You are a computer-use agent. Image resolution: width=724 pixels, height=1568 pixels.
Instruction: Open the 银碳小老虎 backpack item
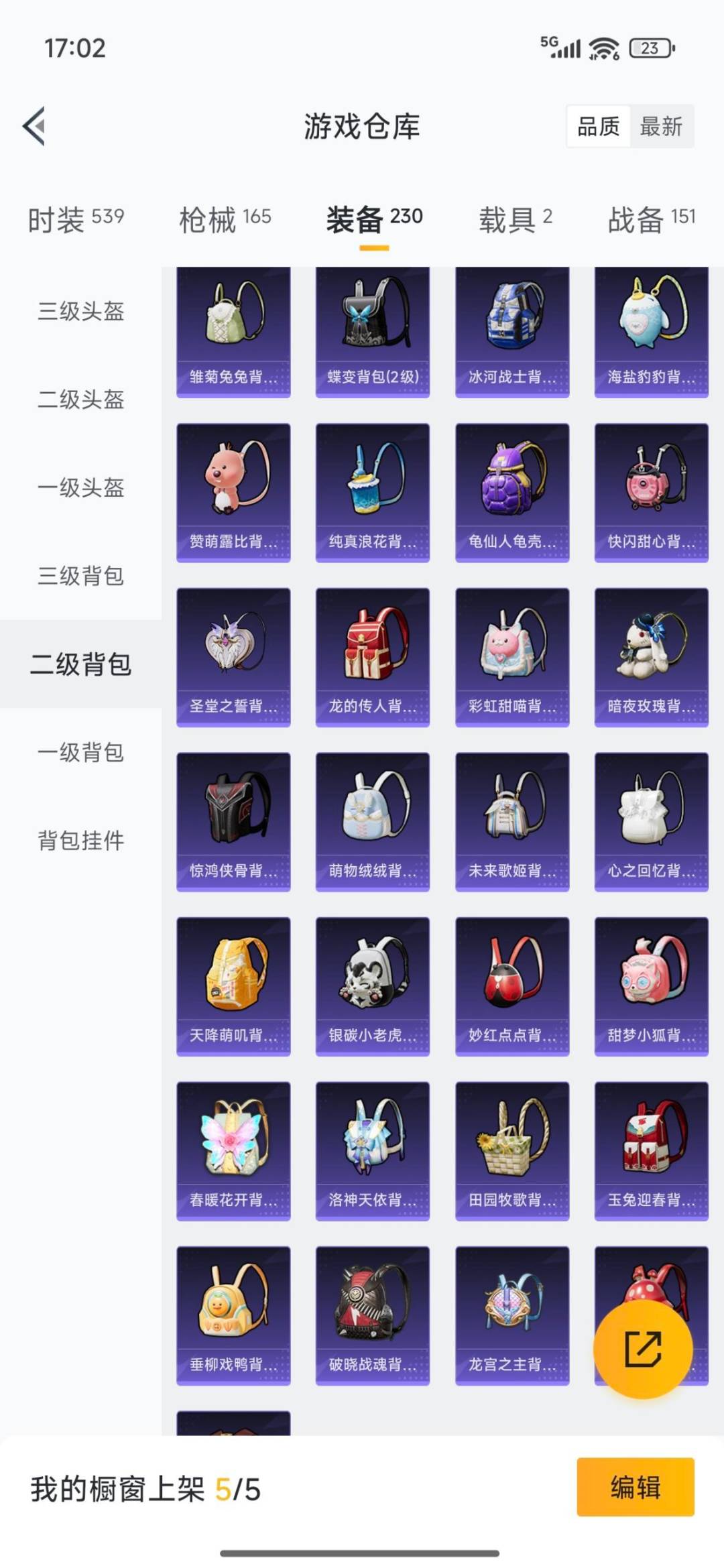click(373, 985)
